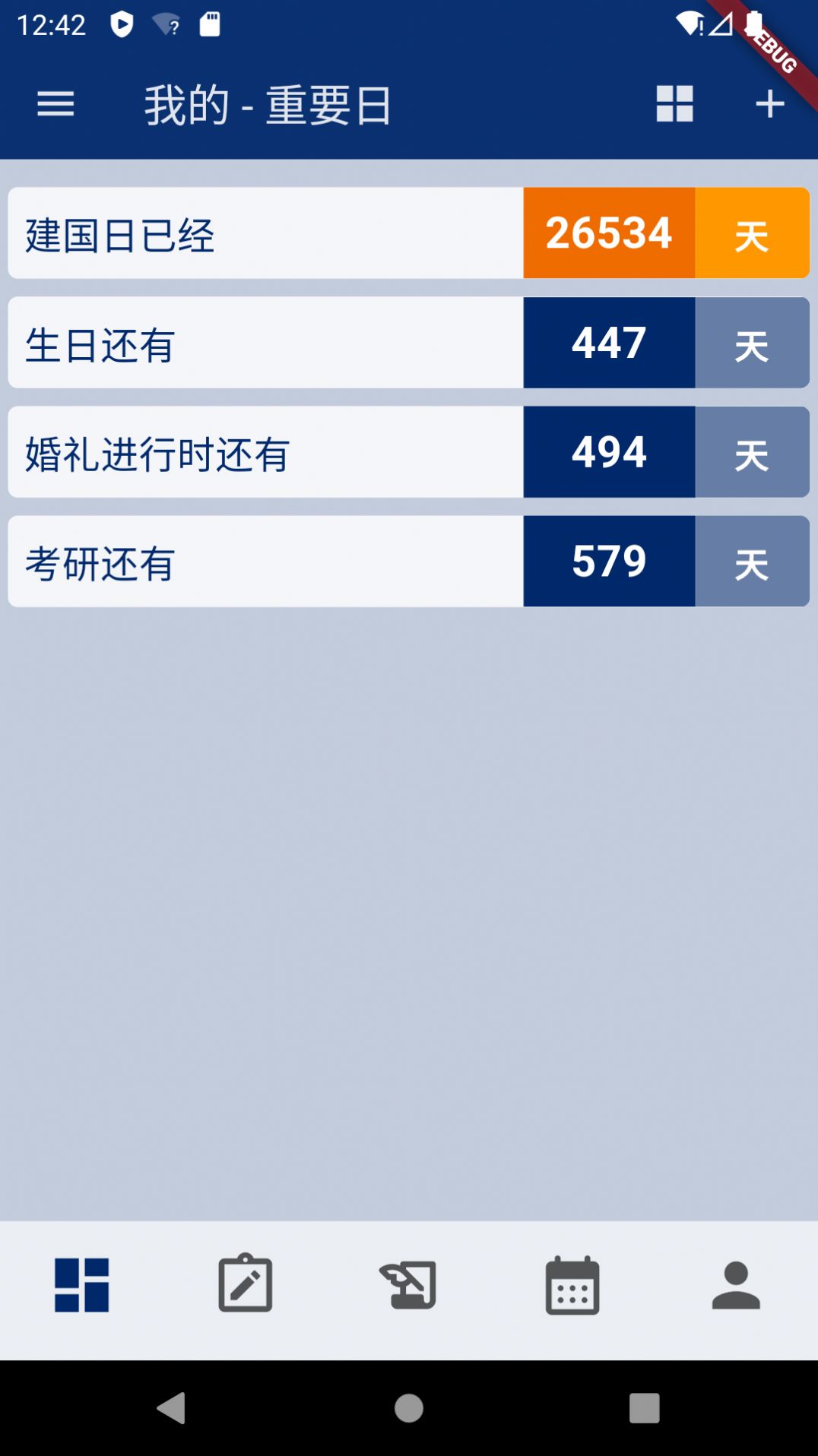This screenshot has width=818, height=1456.
Task: Open the 生日还有 447 天 entry
Action: pyautogui.click(x=408, y=343)
